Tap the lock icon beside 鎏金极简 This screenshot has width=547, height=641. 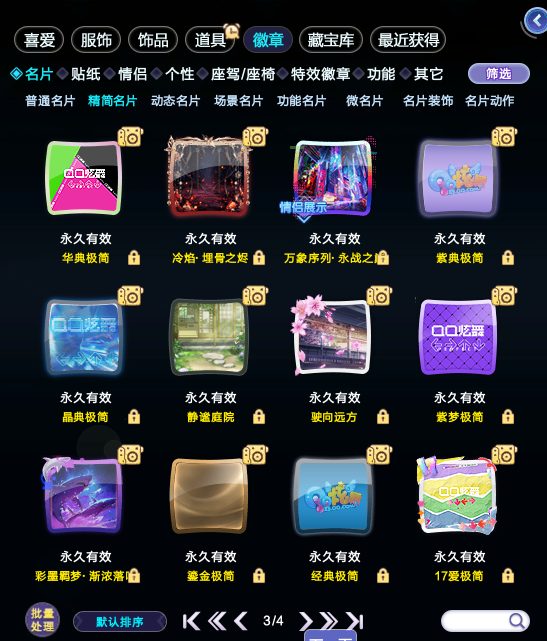click(259, 576)
